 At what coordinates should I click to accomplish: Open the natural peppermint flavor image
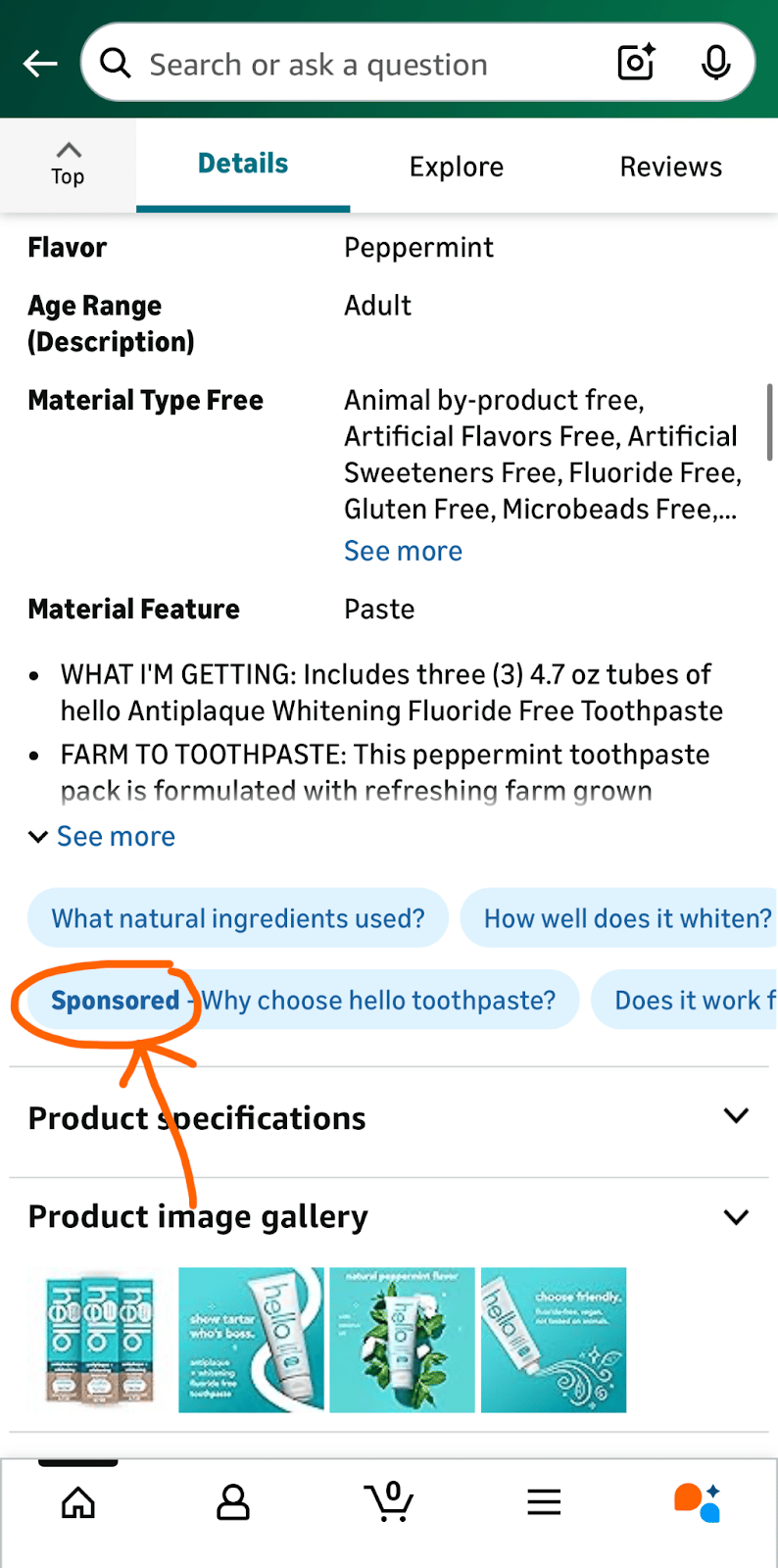402,1340
